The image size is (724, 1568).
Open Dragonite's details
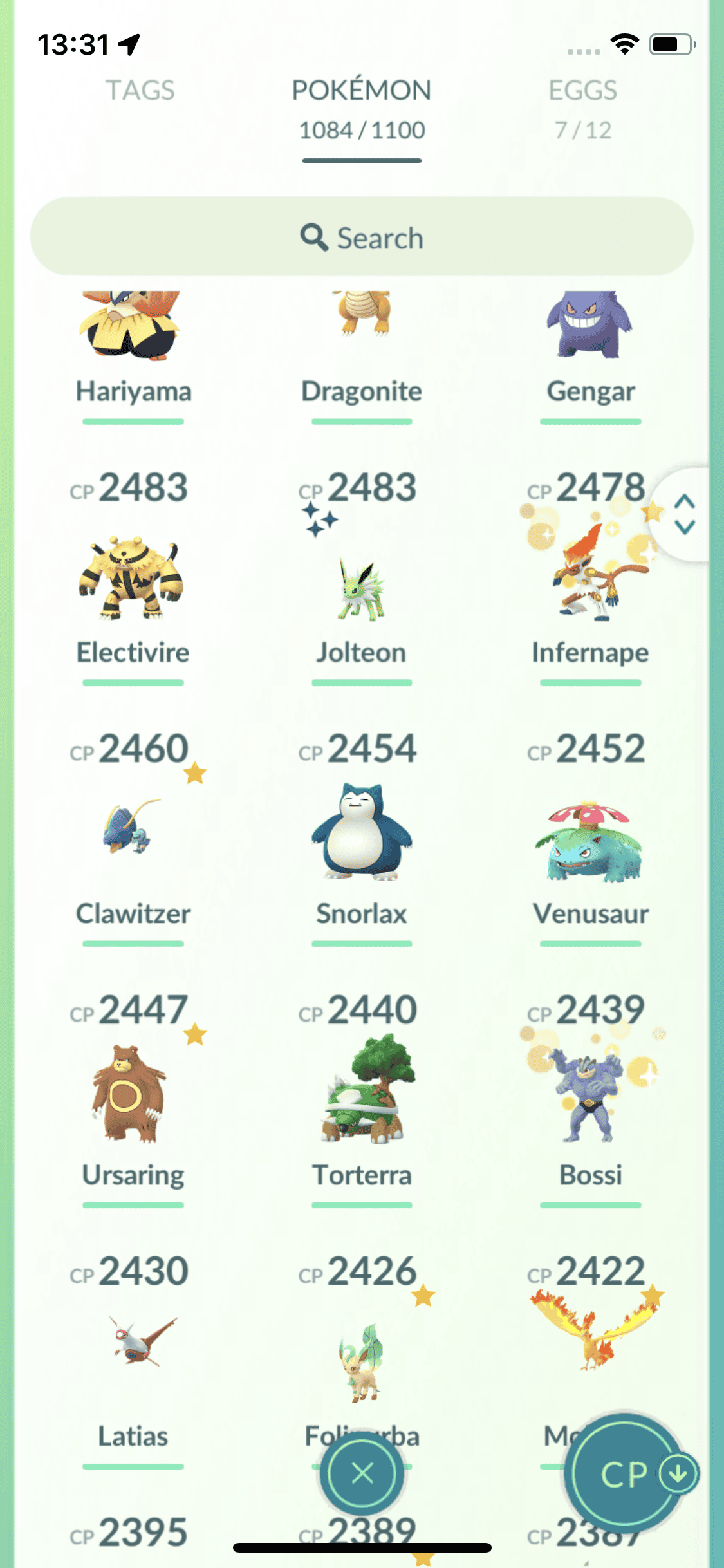coord(362,341)
